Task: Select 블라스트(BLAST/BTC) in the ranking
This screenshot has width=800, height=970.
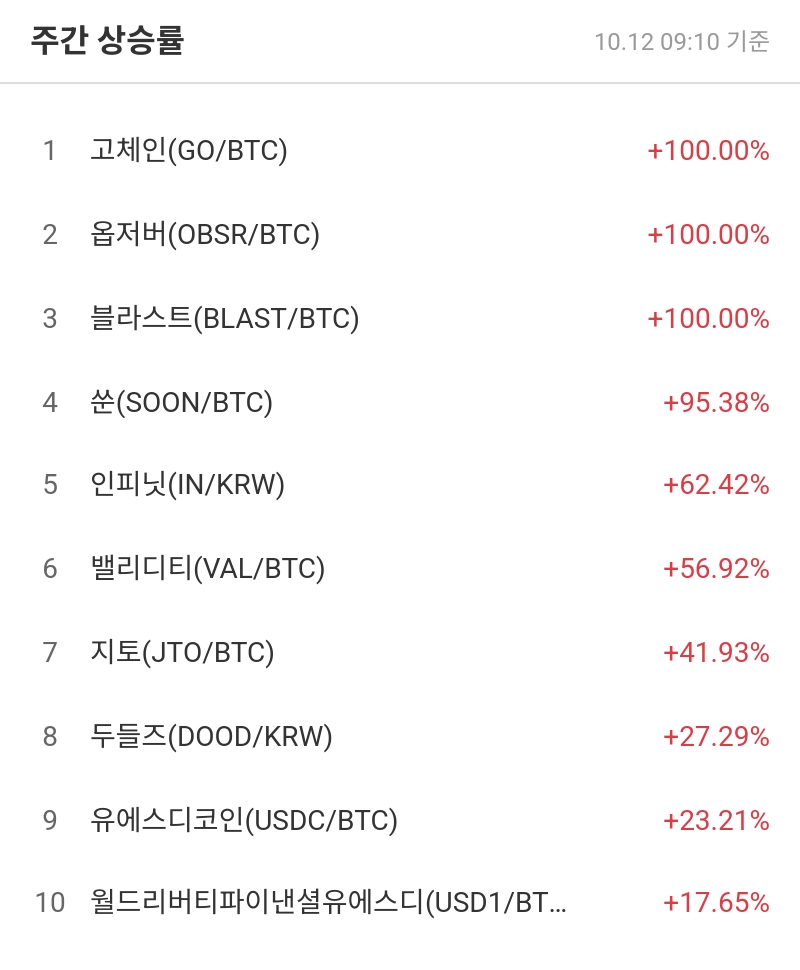Action: point(224,319)
